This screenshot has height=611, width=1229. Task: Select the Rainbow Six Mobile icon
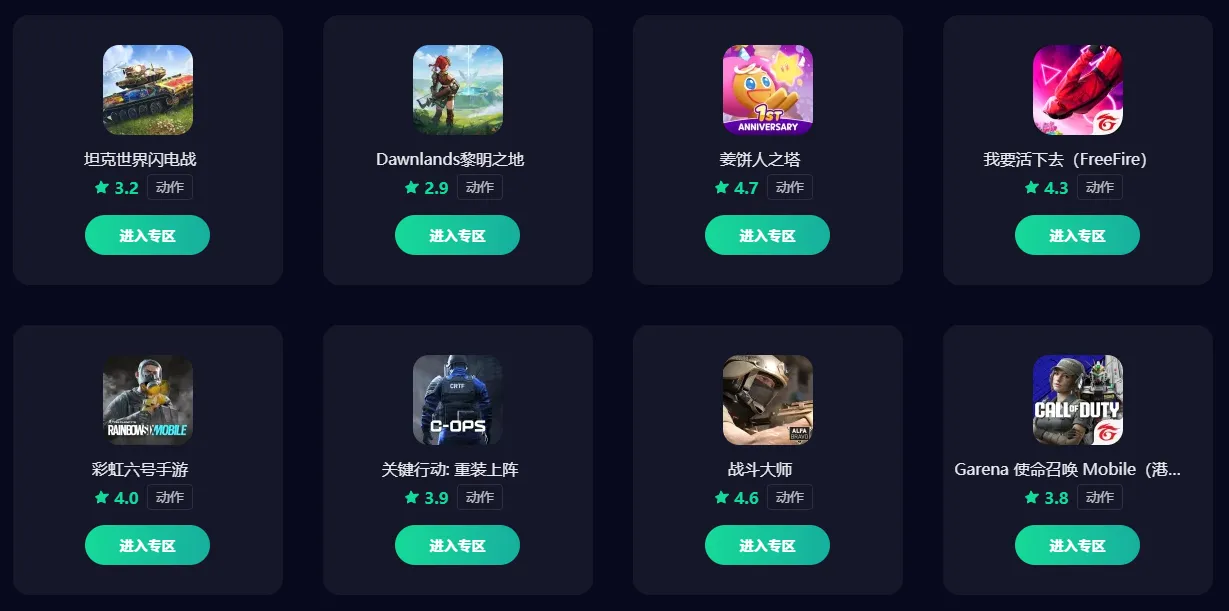tap(148, 400)
